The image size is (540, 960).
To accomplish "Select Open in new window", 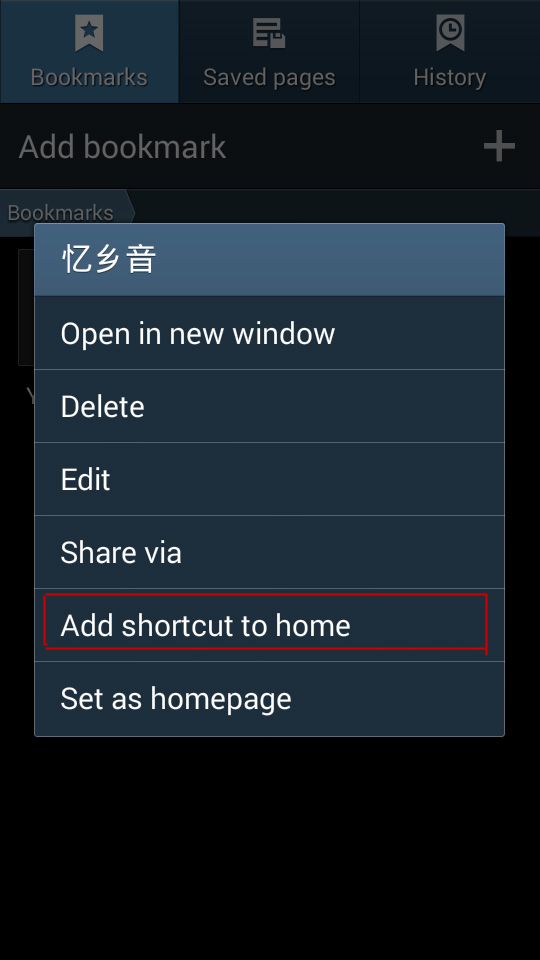I will (x=269, y=333).
